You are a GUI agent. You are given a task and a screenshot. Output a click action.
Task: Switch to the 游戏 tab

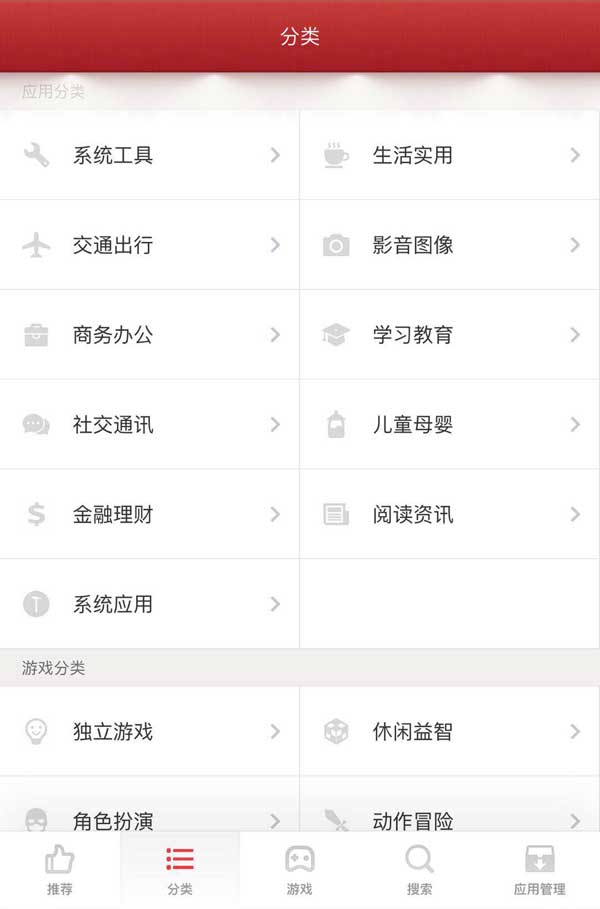tap(300, 870)
